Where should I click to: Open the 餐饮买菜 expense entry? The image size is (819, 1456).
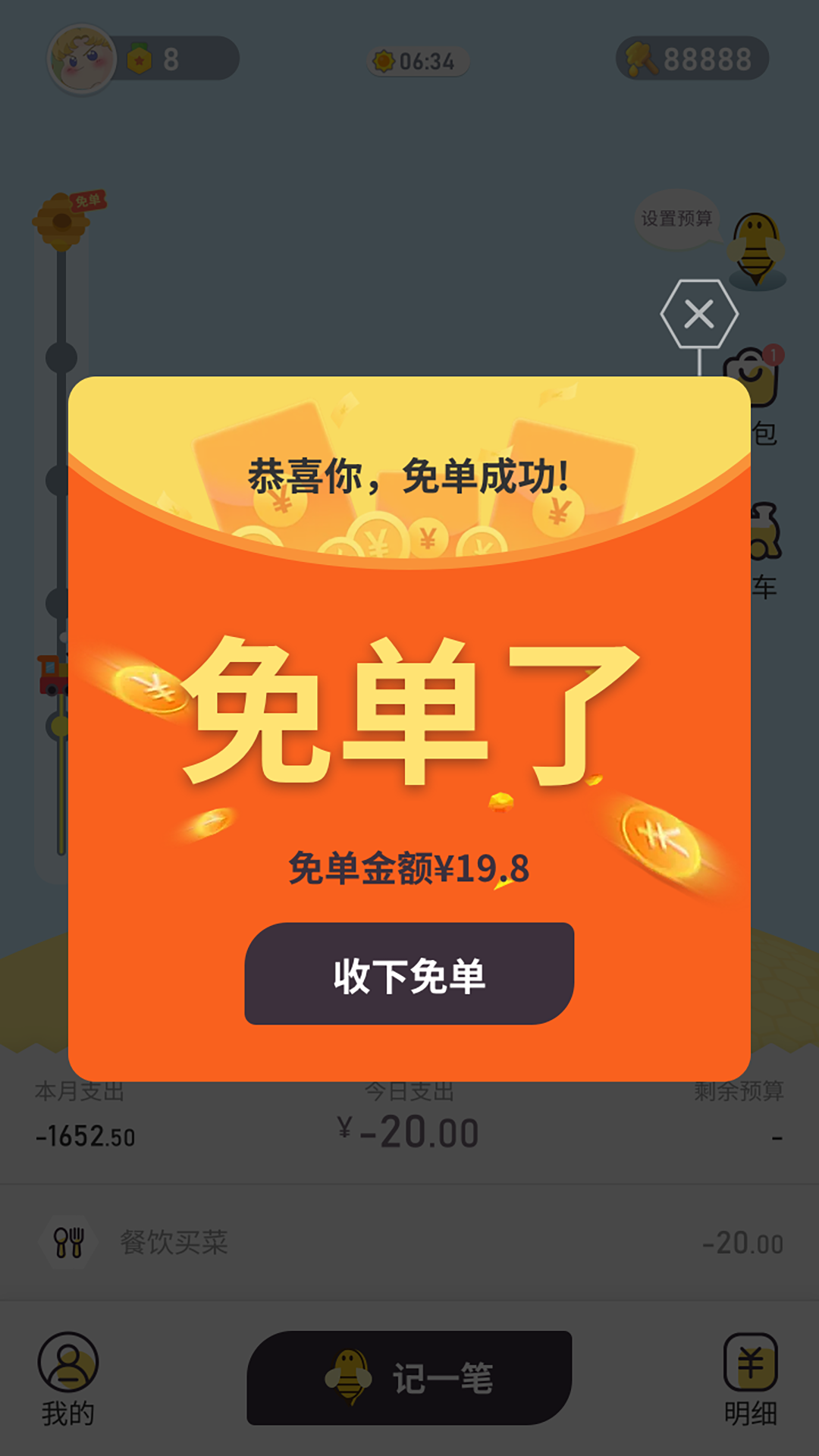coord(409,1243)
